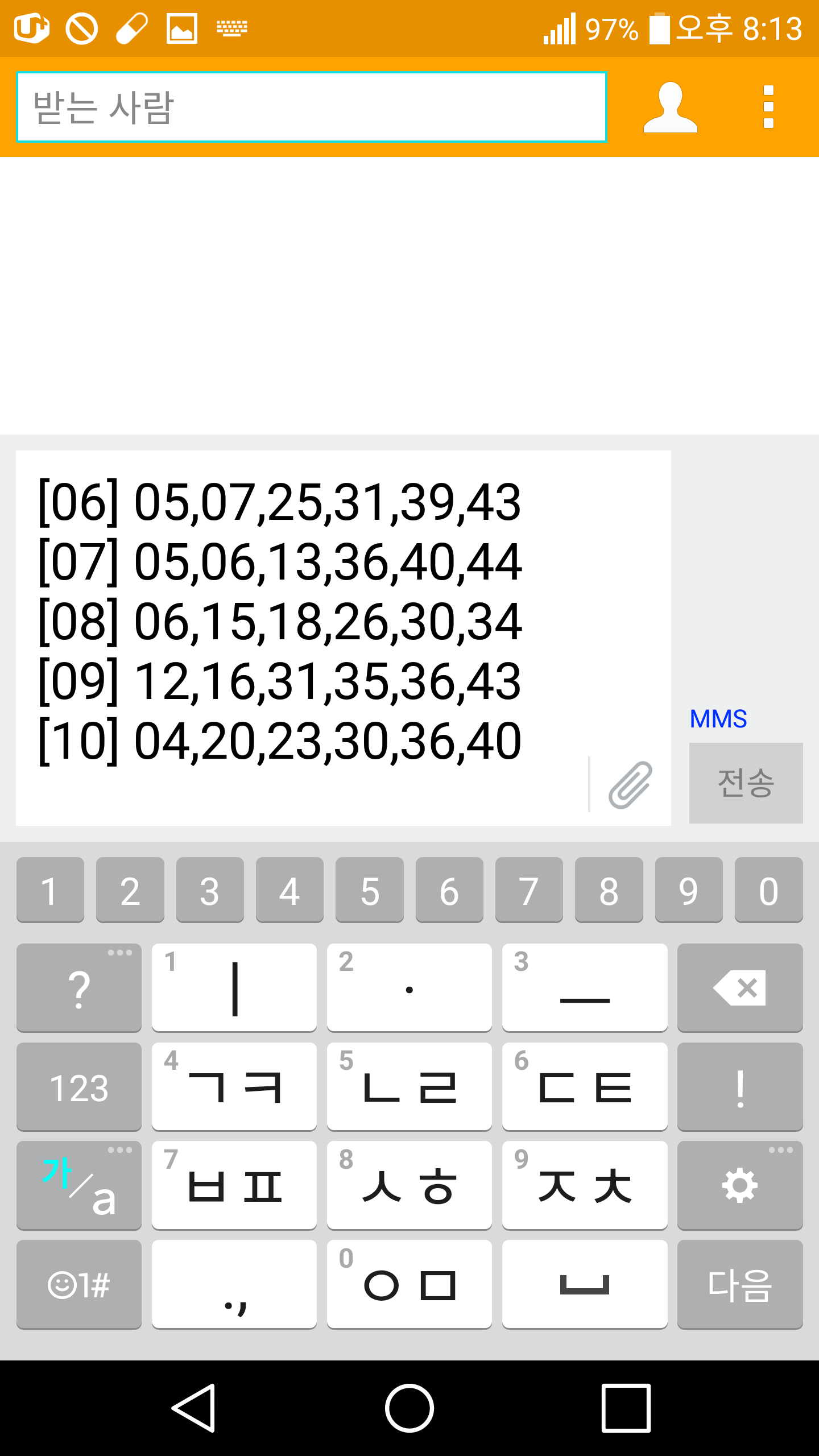Toggle Korean/English input with 가/a key

click(78, 1185)
